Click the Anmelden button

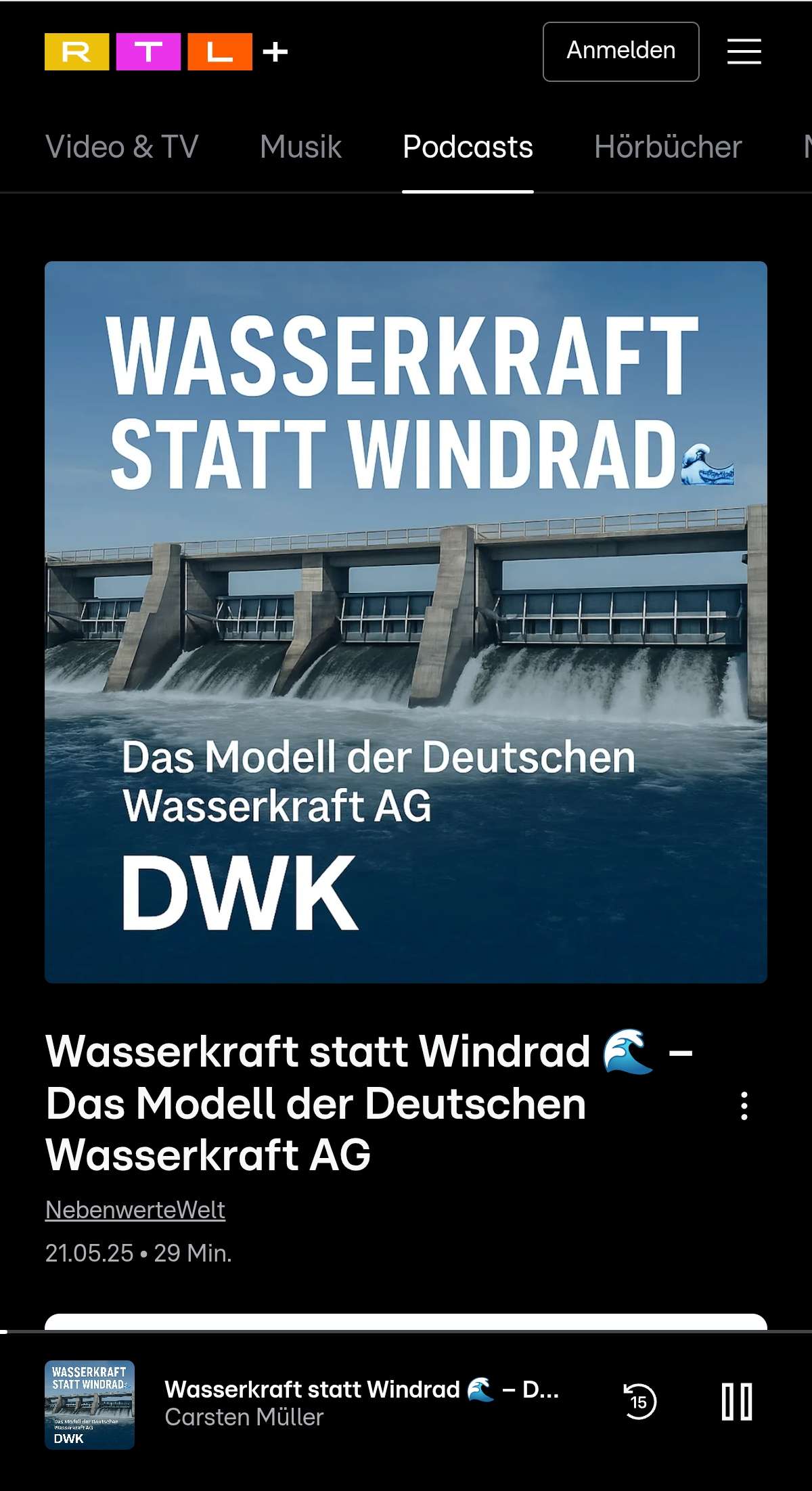pos(620,51)
